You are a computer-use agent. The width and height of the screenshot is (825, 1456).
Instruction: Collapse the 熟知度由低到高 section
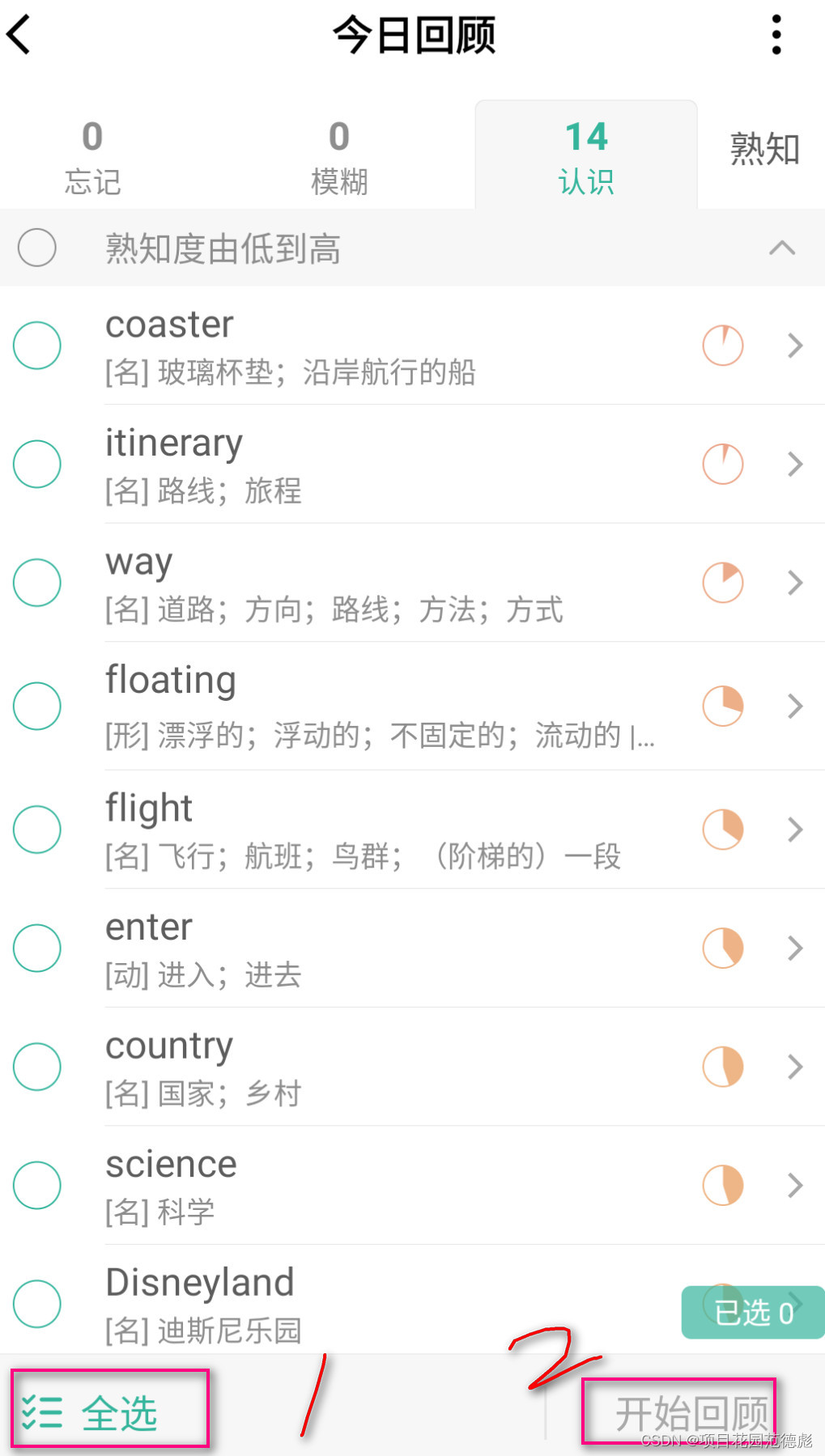point(781,248)
